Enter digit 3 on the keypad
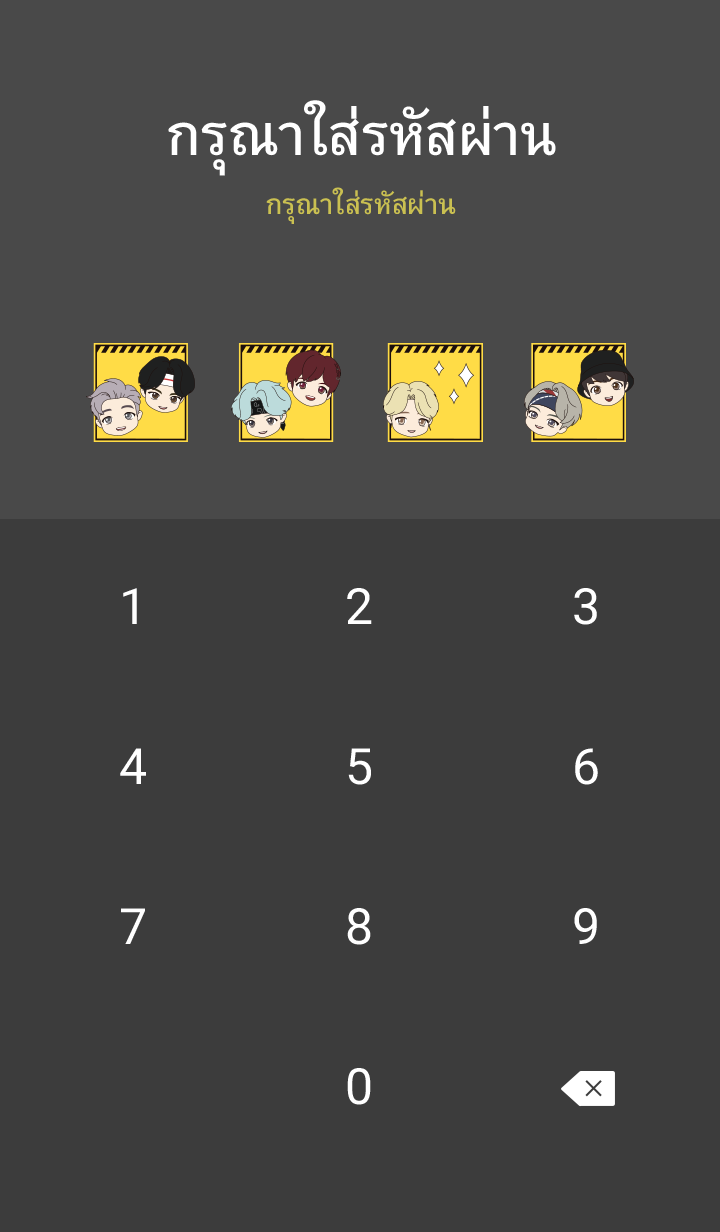 [x=585, y=607]
